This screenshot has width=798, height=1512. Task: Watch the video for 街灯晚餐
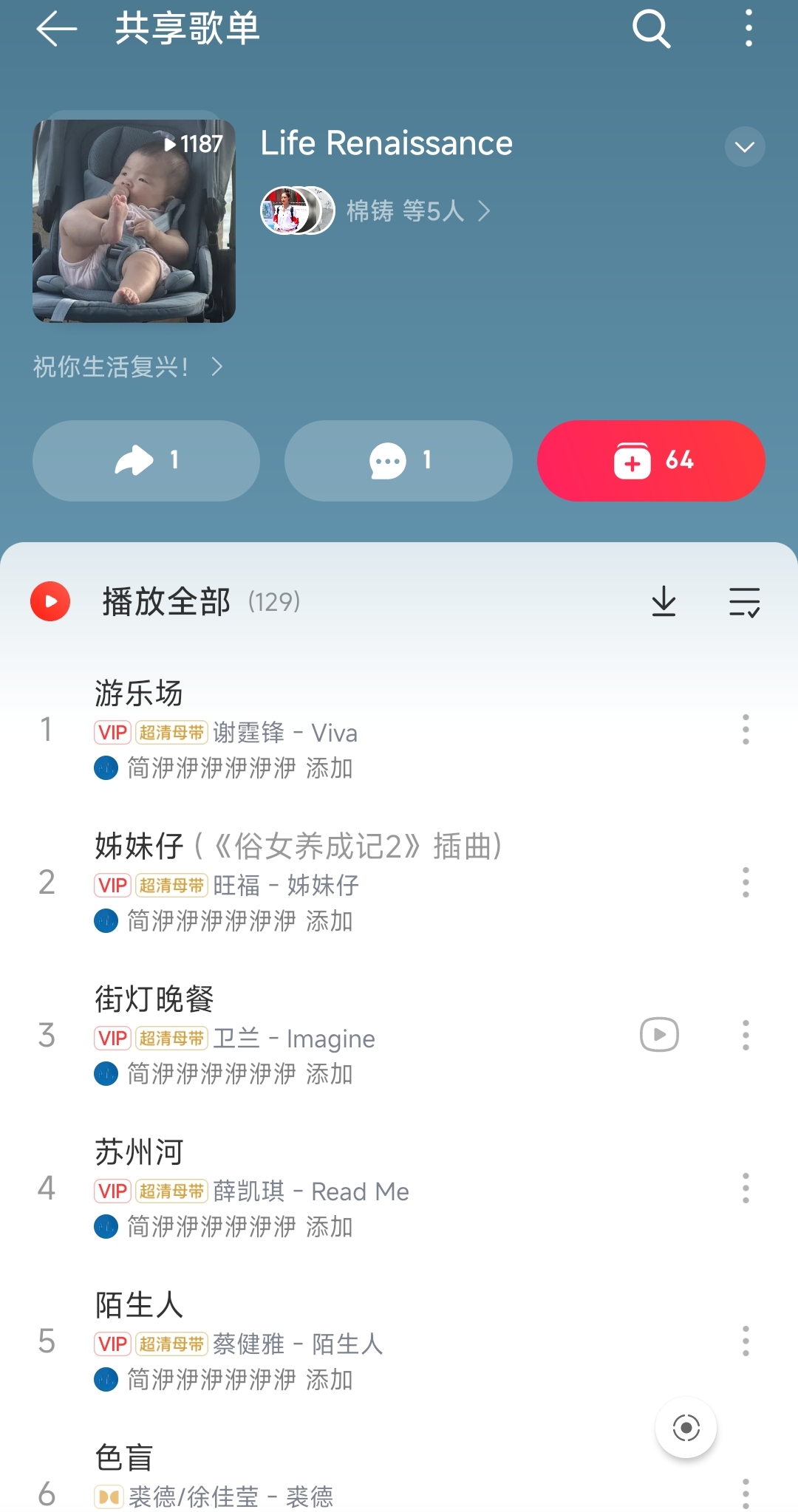[x=659, y=1034]
